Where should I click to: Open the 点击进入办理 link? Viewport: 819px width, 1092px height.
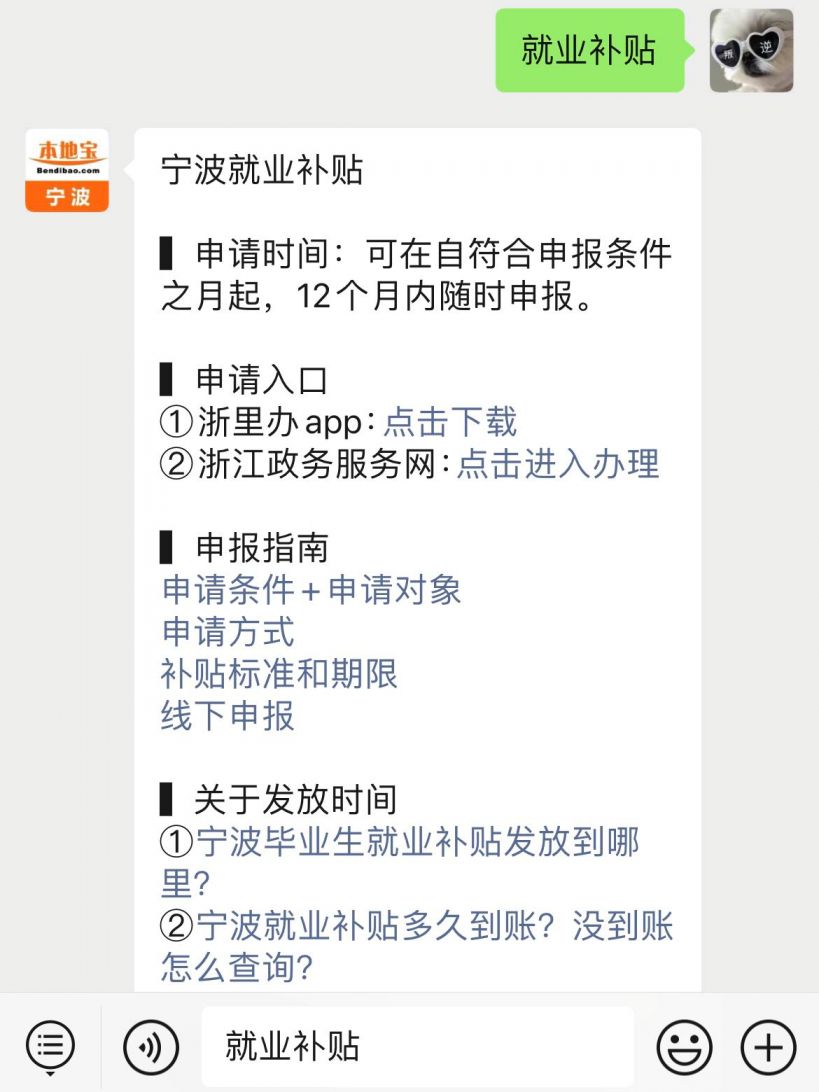coord(558,464)
